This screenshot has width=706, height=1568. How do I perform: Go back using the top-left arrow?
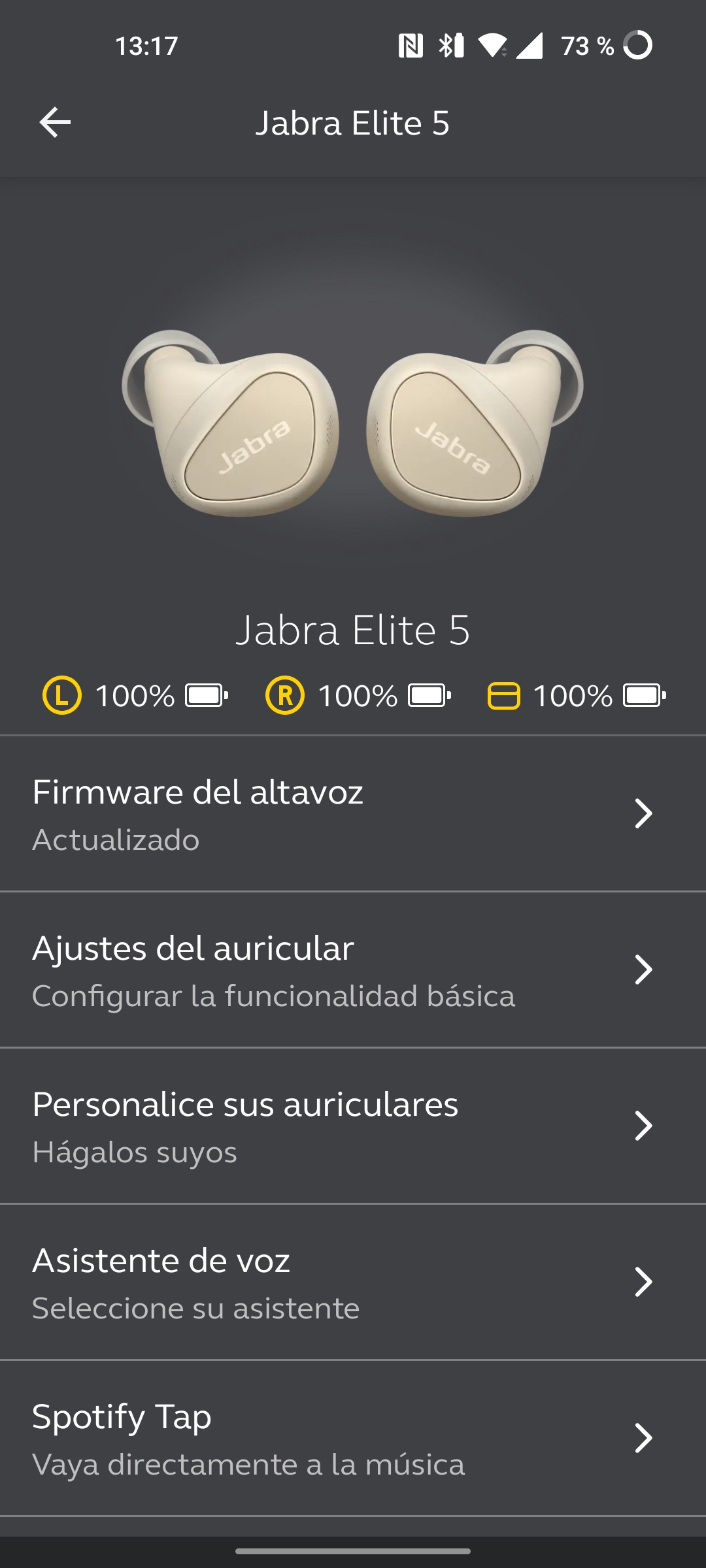coord(55,123)
